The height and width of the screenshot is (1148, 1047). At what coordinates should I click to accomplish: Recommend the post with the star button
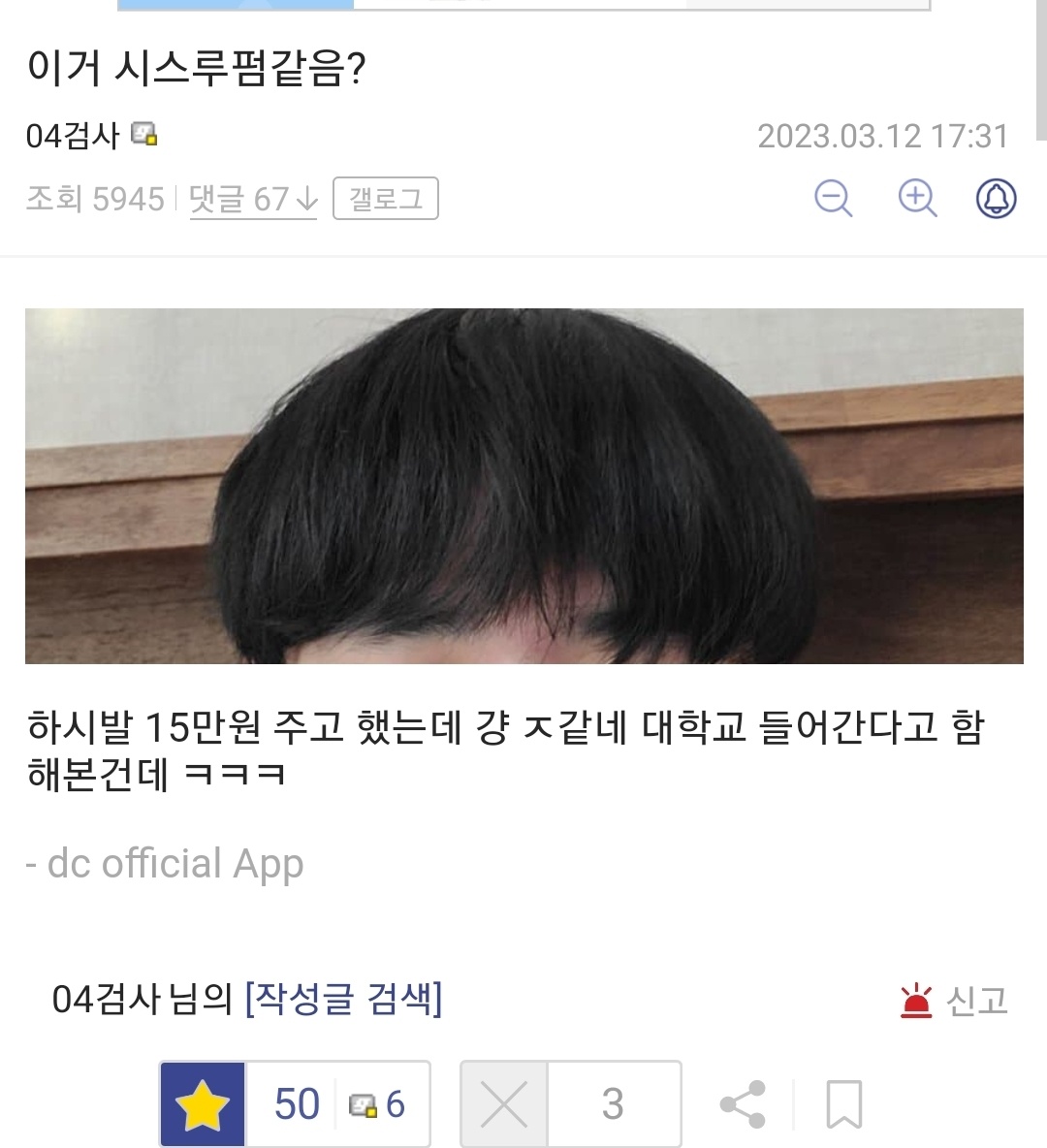203,1104
